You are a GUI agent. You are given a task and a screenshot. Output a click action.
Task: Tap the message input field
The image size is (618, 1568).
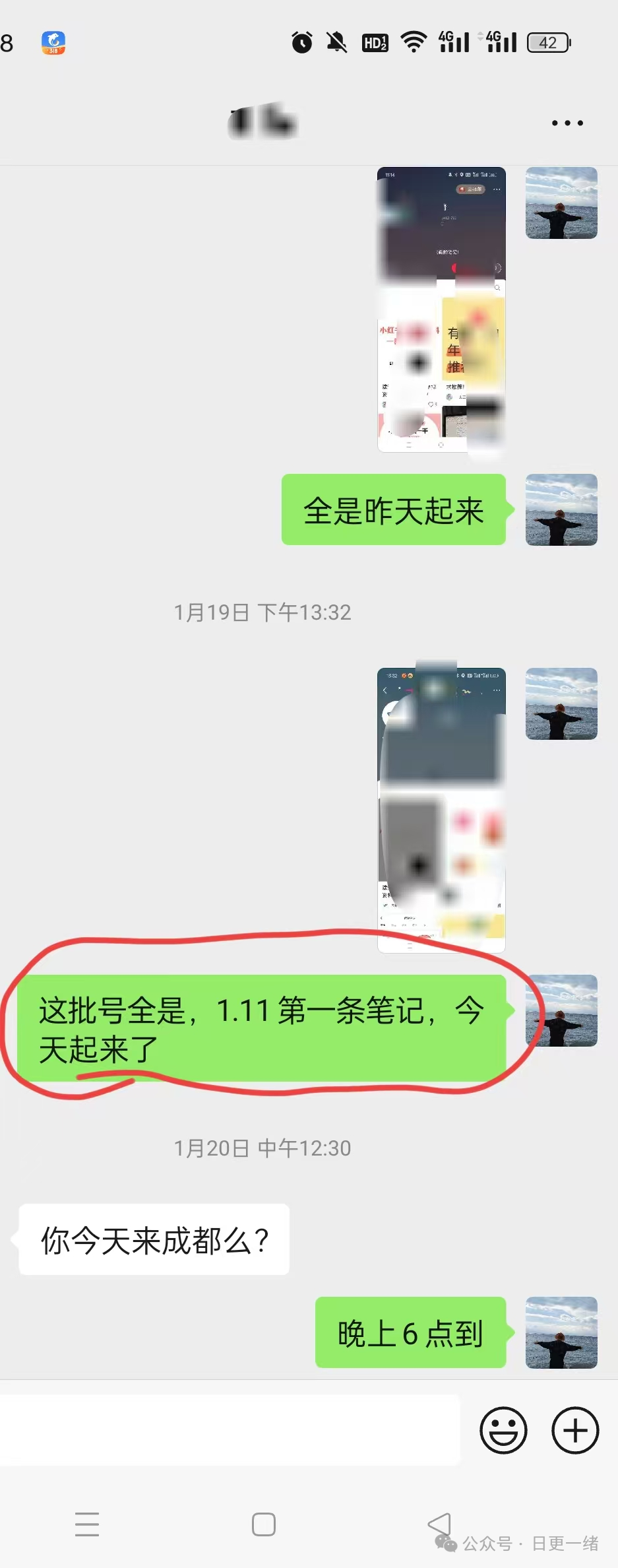click(230, 1431)
